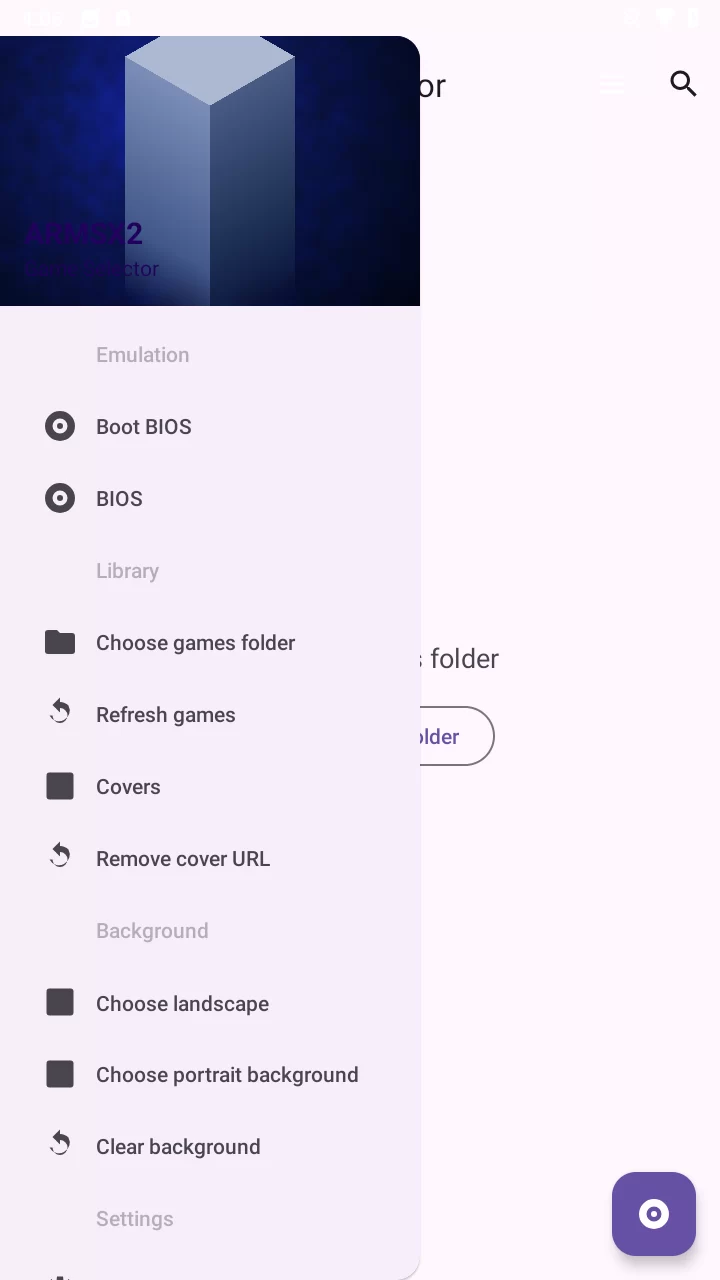Open the BIOS option
This screenshot has height=1280, width=720.
point(119,499)
